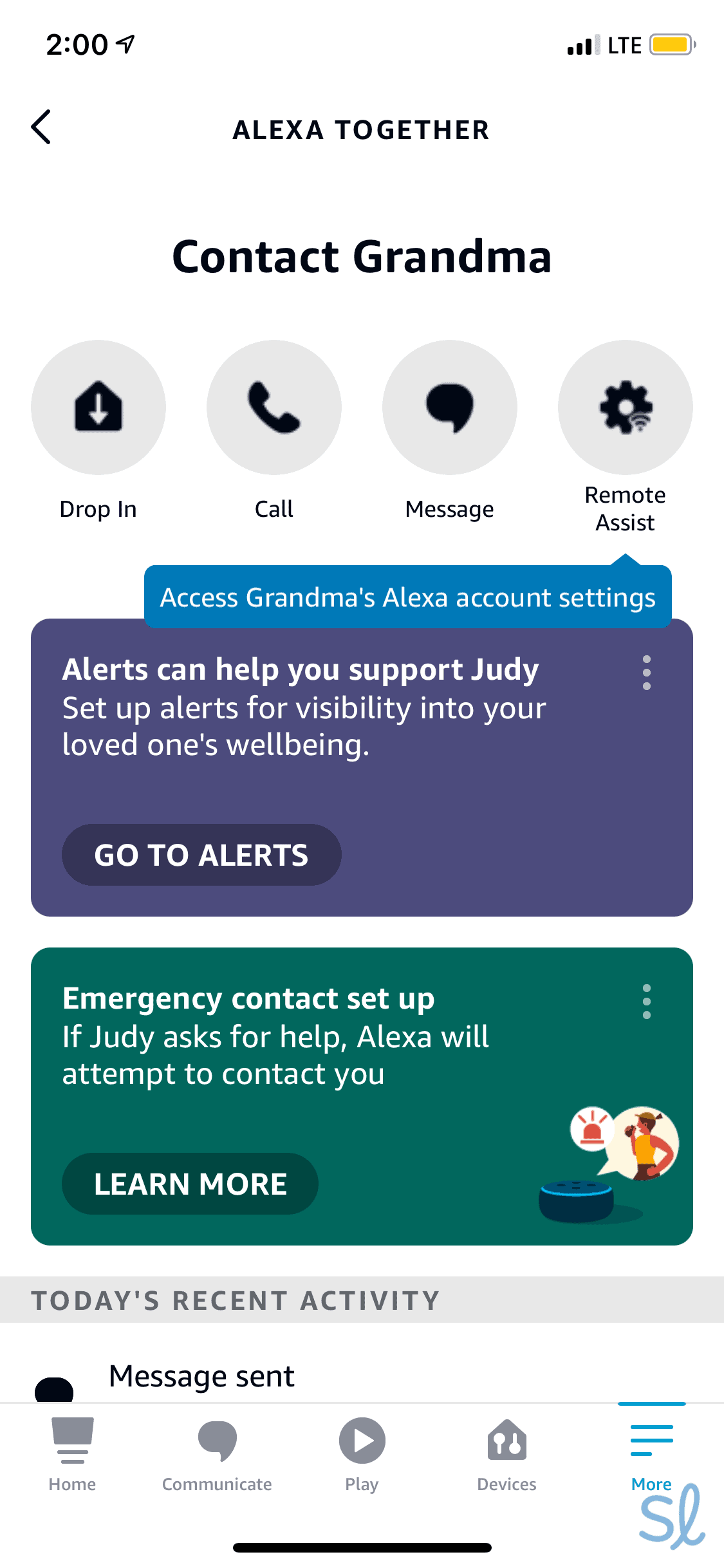Go back from Alexa Together
Image resolution: width=724 pixels, height=1568 pixels.
[41, 127]
